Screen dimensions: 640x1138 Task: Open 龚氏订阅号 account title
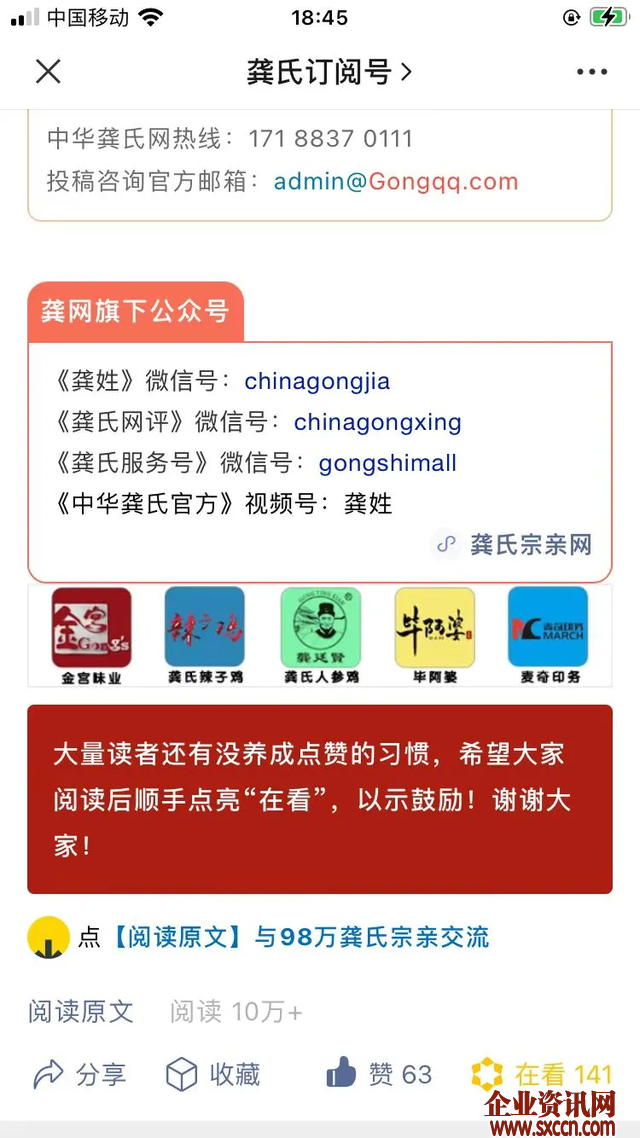(329, 72)
